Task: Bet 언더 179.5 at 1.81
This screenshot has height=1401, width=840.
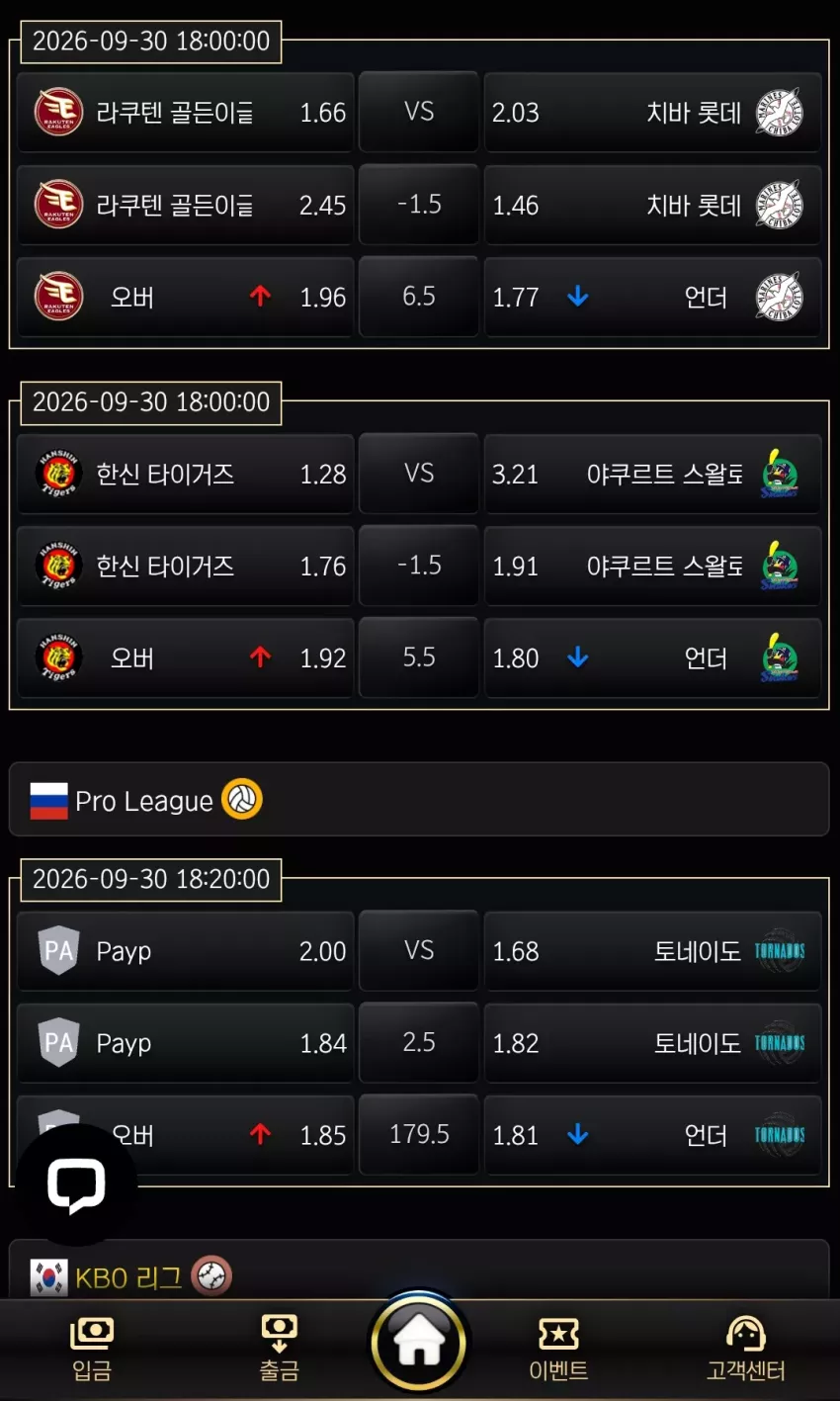Action: pos(652,1135)
